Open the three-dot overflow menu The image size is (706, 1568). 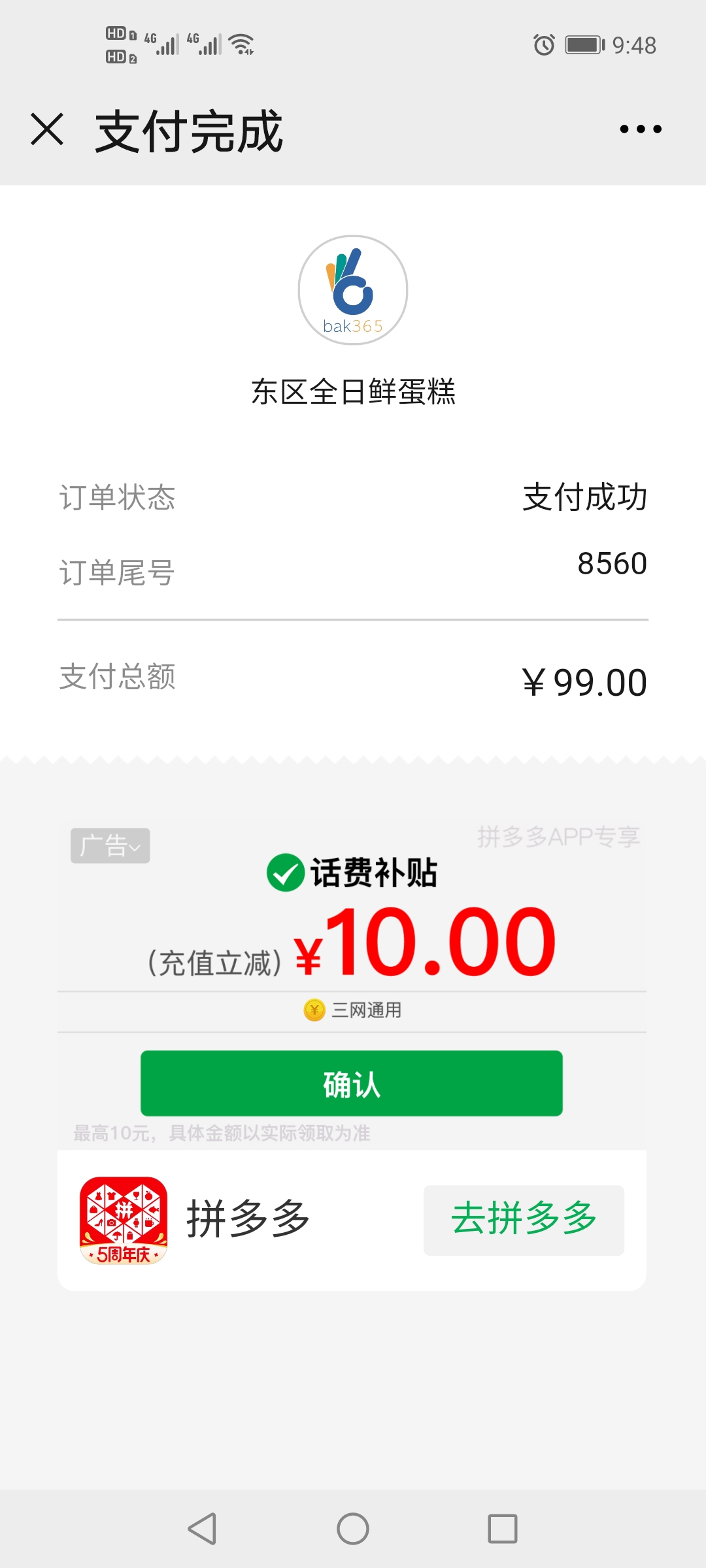coord(641,129)
